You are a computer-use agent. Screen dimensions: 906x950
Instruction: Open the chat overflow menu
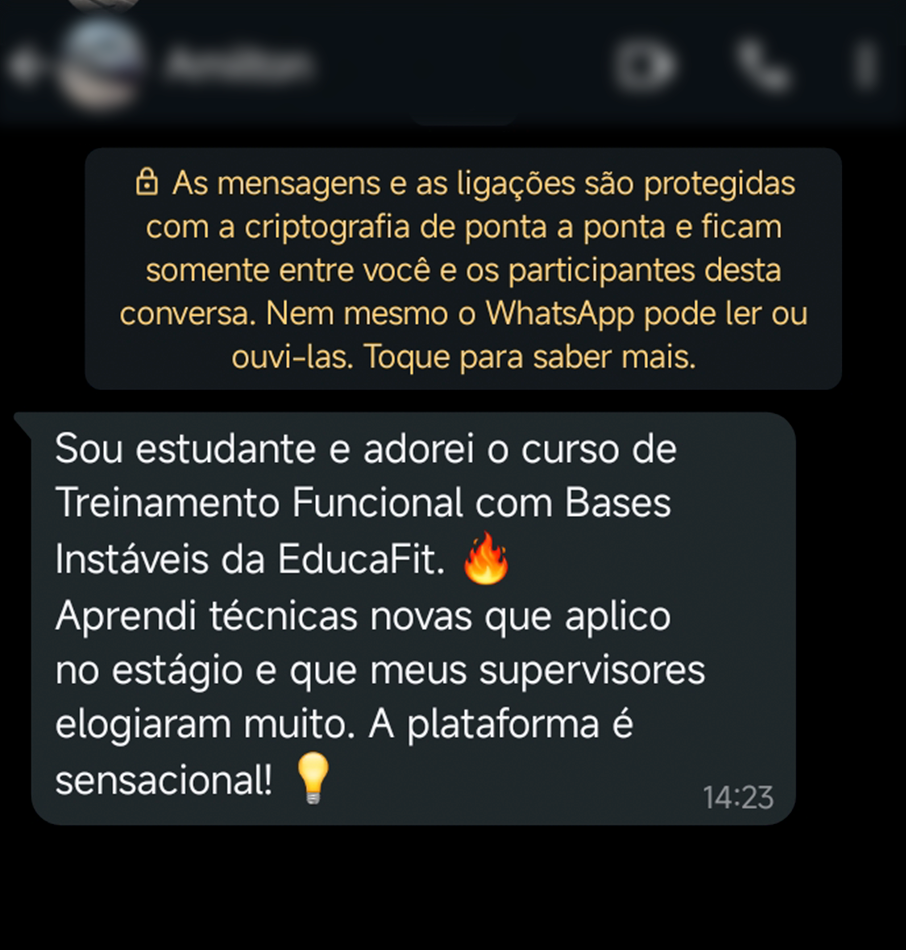pyautogui.click(x=864, y=66)
